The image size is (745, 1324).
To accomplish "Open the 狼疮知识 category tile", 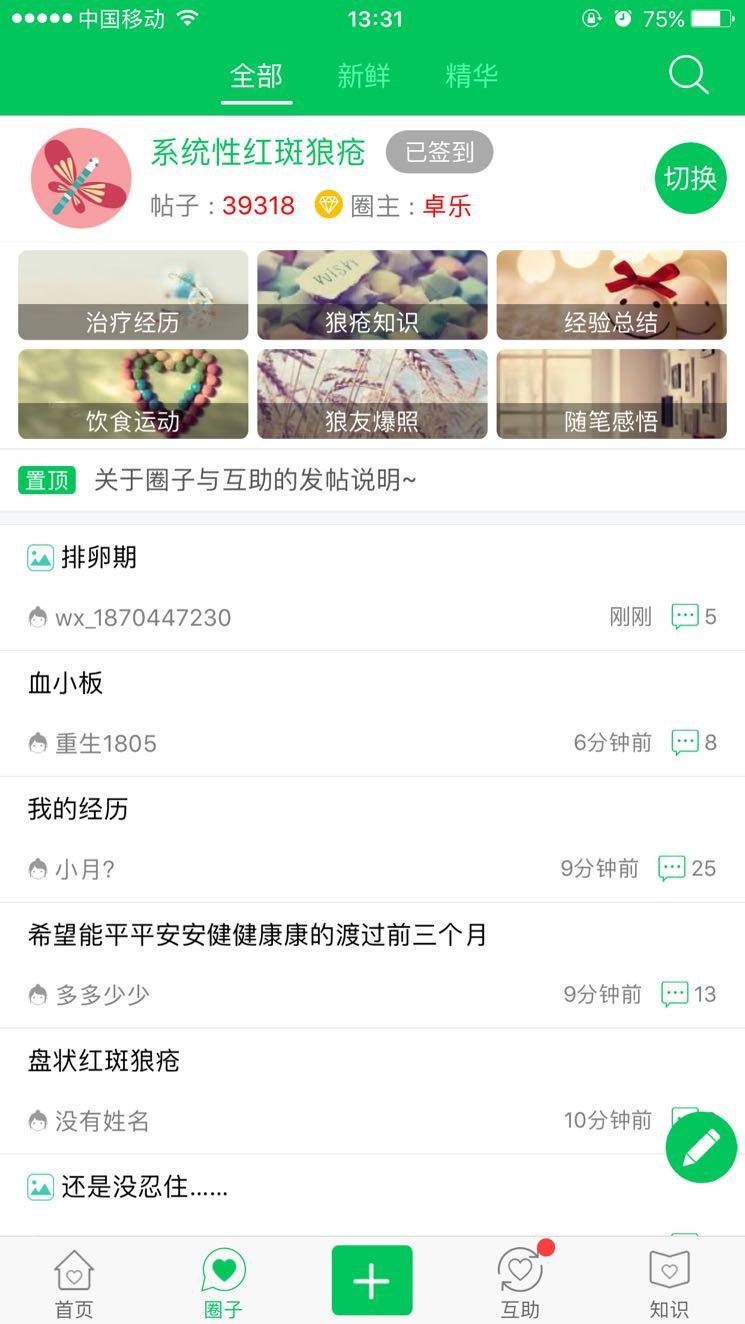I will click(x=372, y=295).
